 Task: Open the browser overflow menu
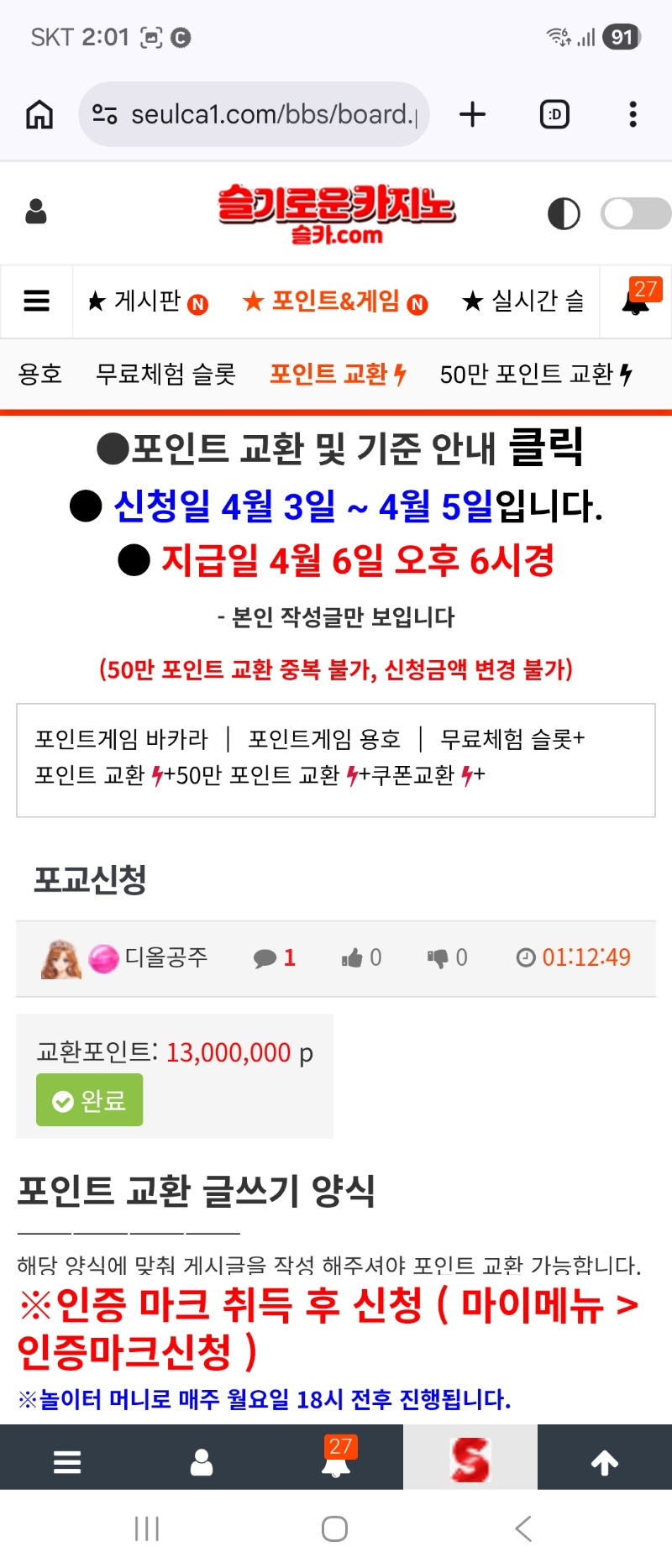(633, 114)
